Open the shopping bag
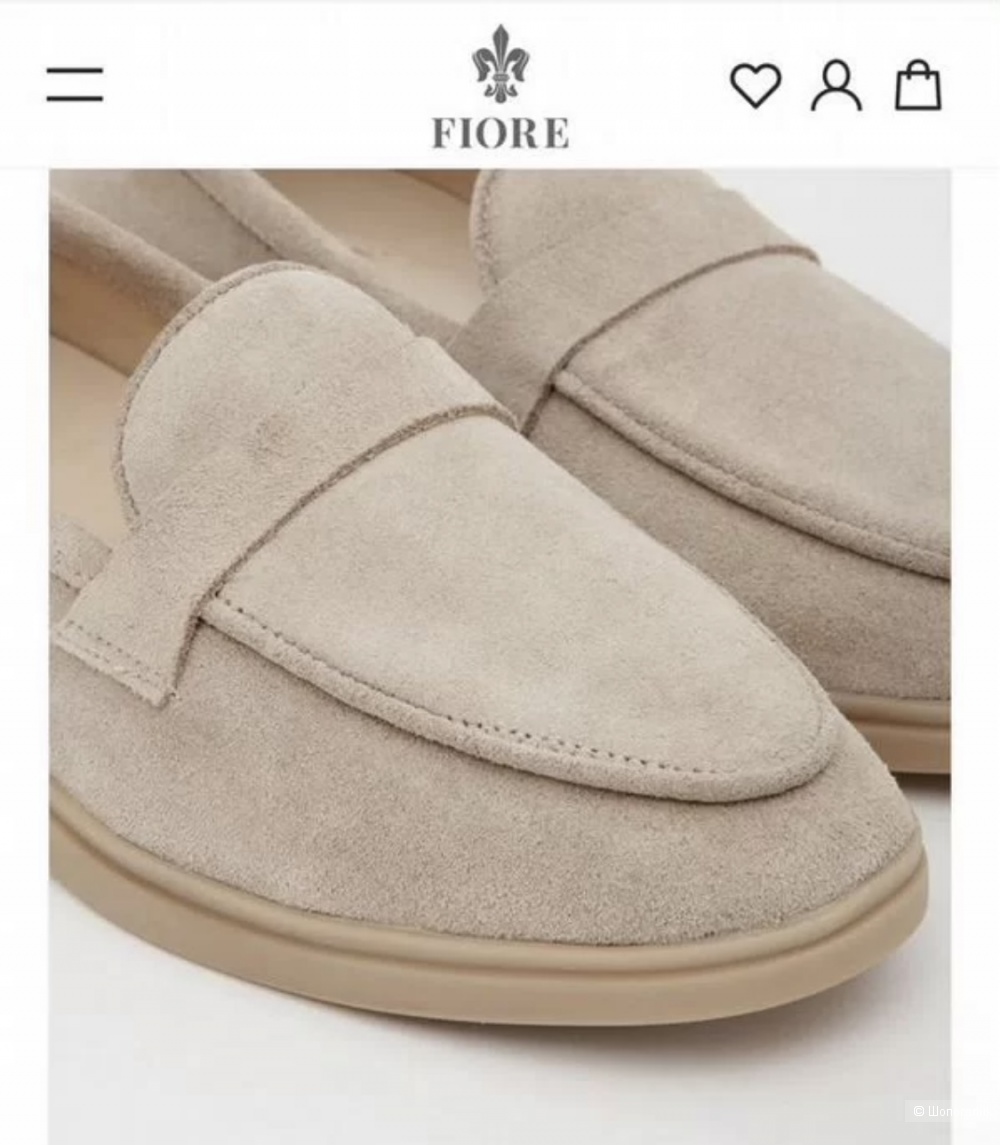The height and width of the screenshot is (1145, 1000). (x=917, y=86)
